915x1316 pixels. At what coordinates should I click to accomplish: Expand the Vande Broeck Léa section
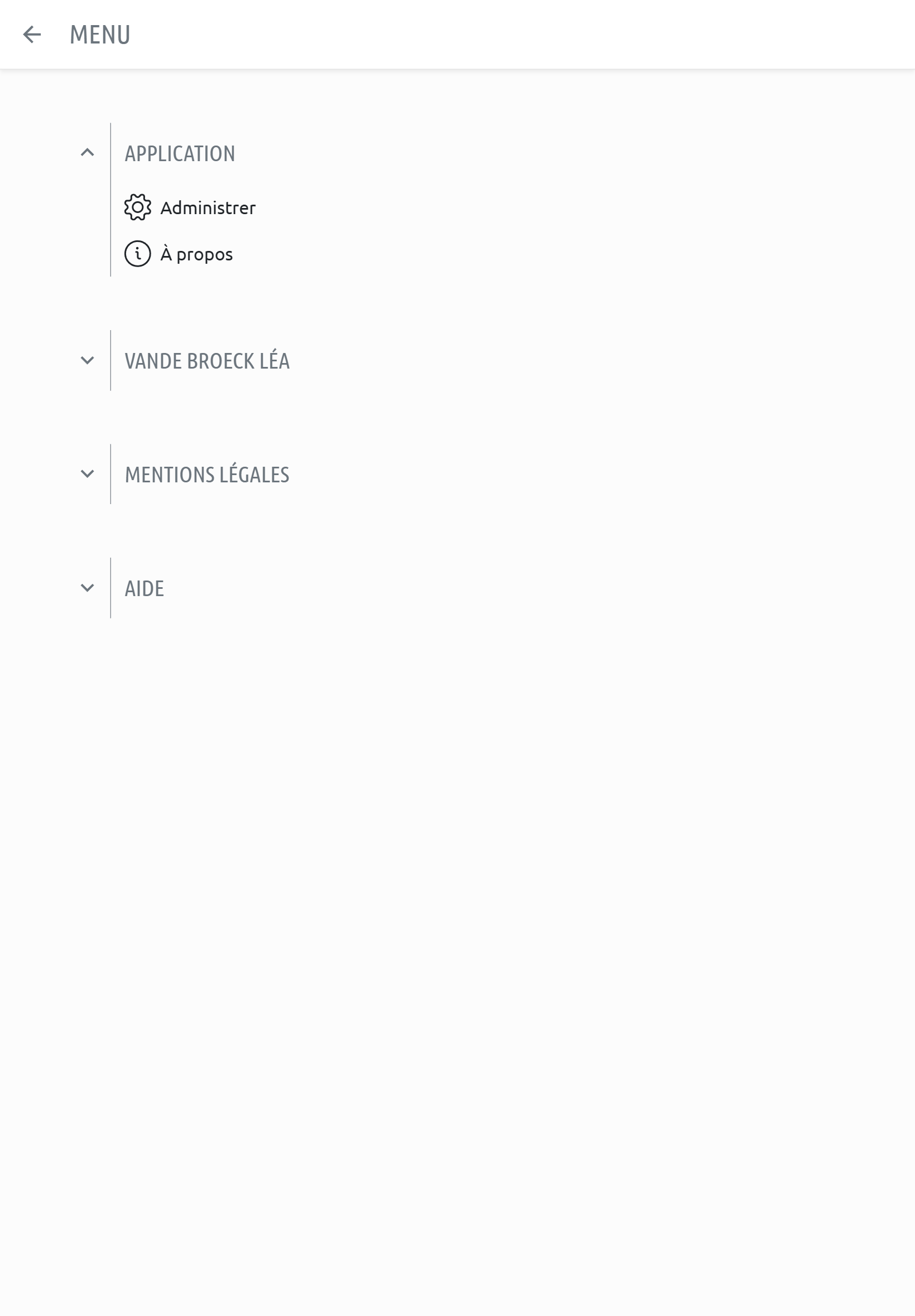[x=87, y=360]
